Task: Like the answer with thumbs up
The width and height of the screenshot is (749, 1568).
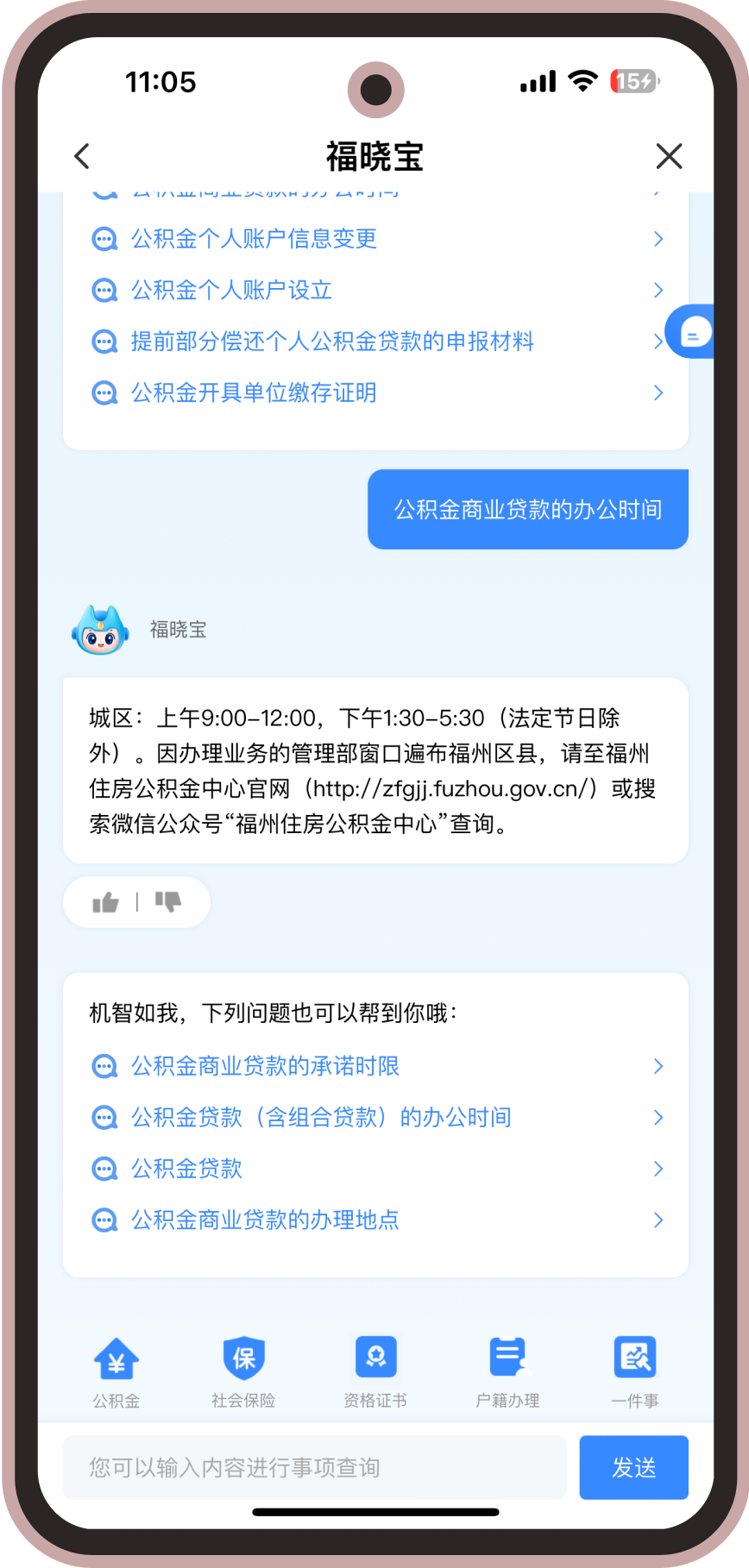Action: 105,902
